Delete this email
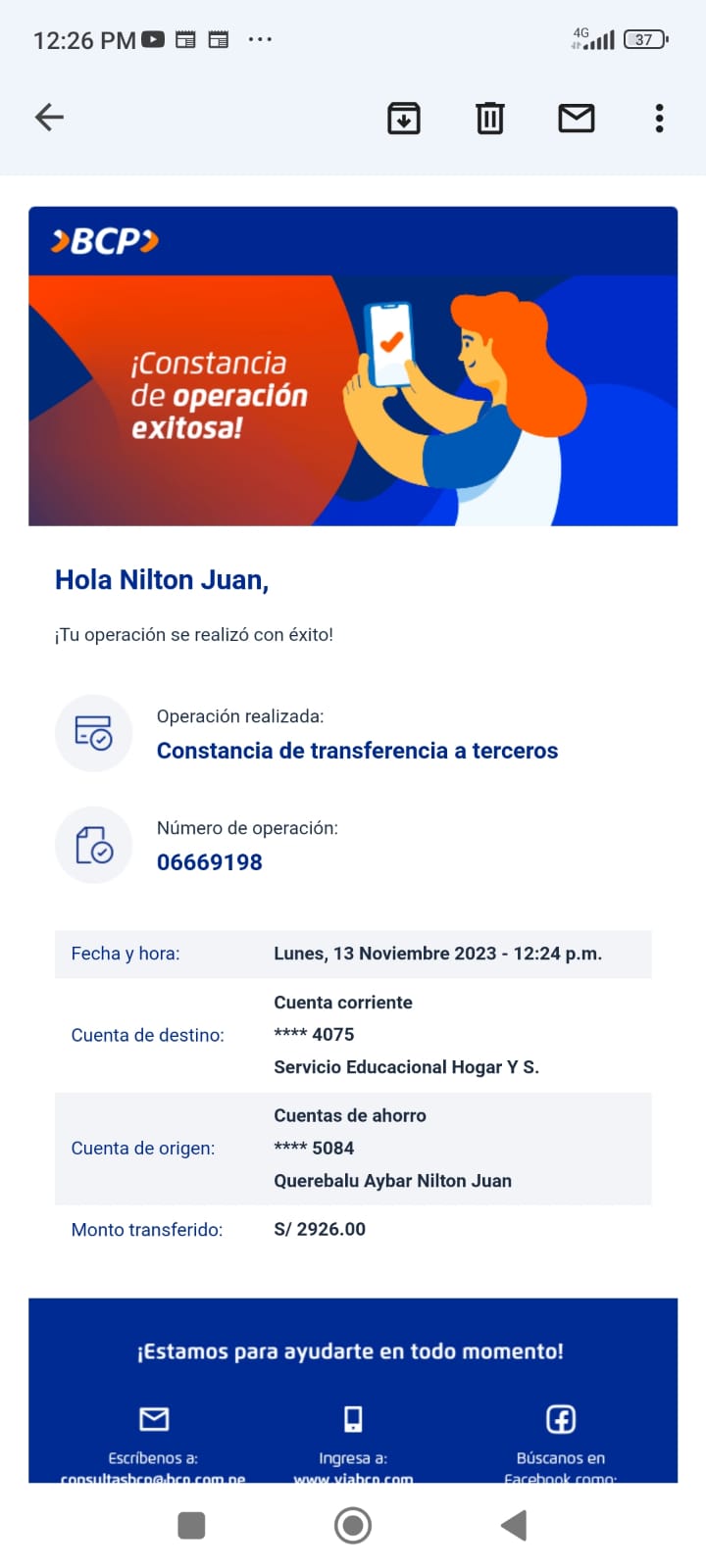 pyautogui.click(x=490, y=119)
